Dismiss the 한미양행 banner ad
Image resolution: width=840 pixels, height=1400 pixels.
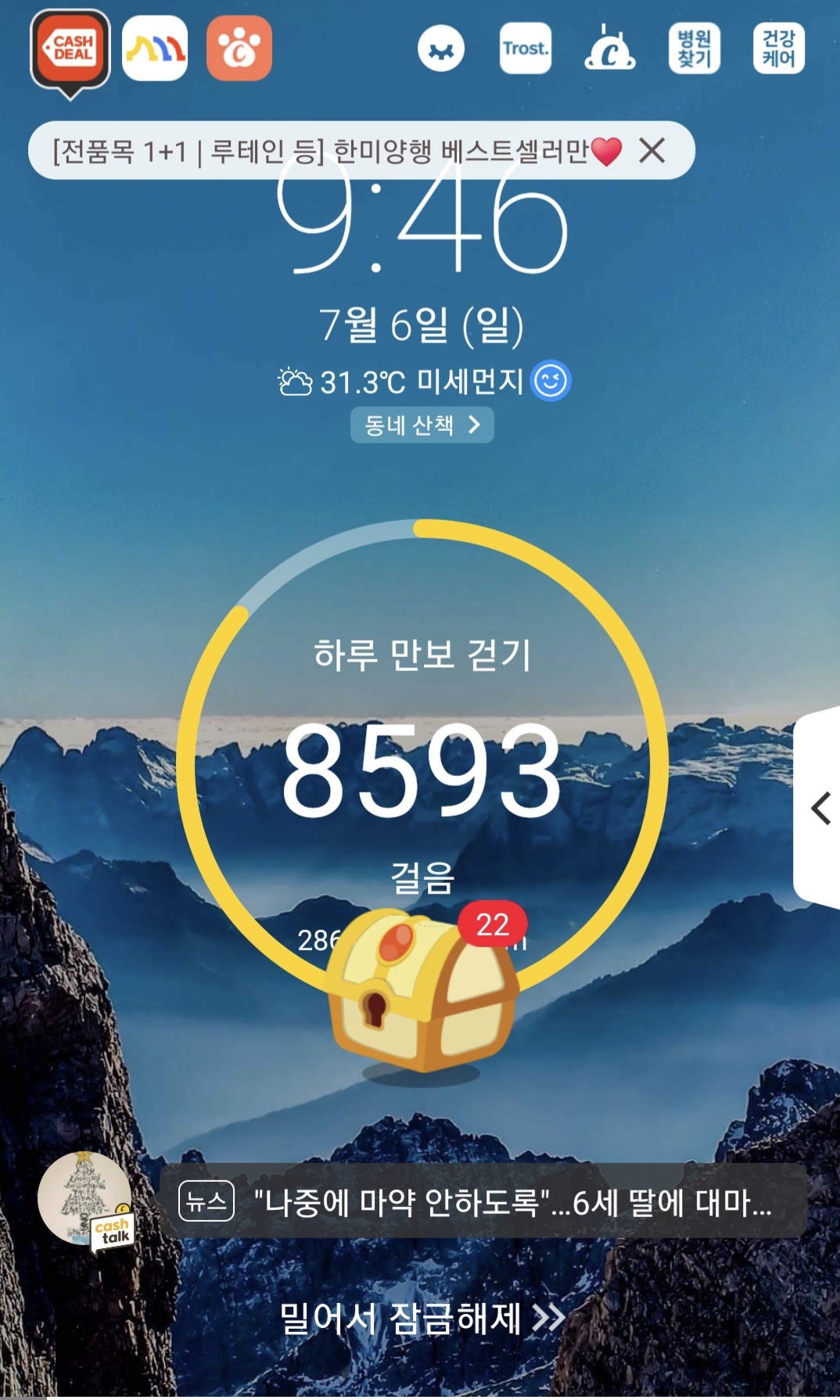tap(652, 150)
